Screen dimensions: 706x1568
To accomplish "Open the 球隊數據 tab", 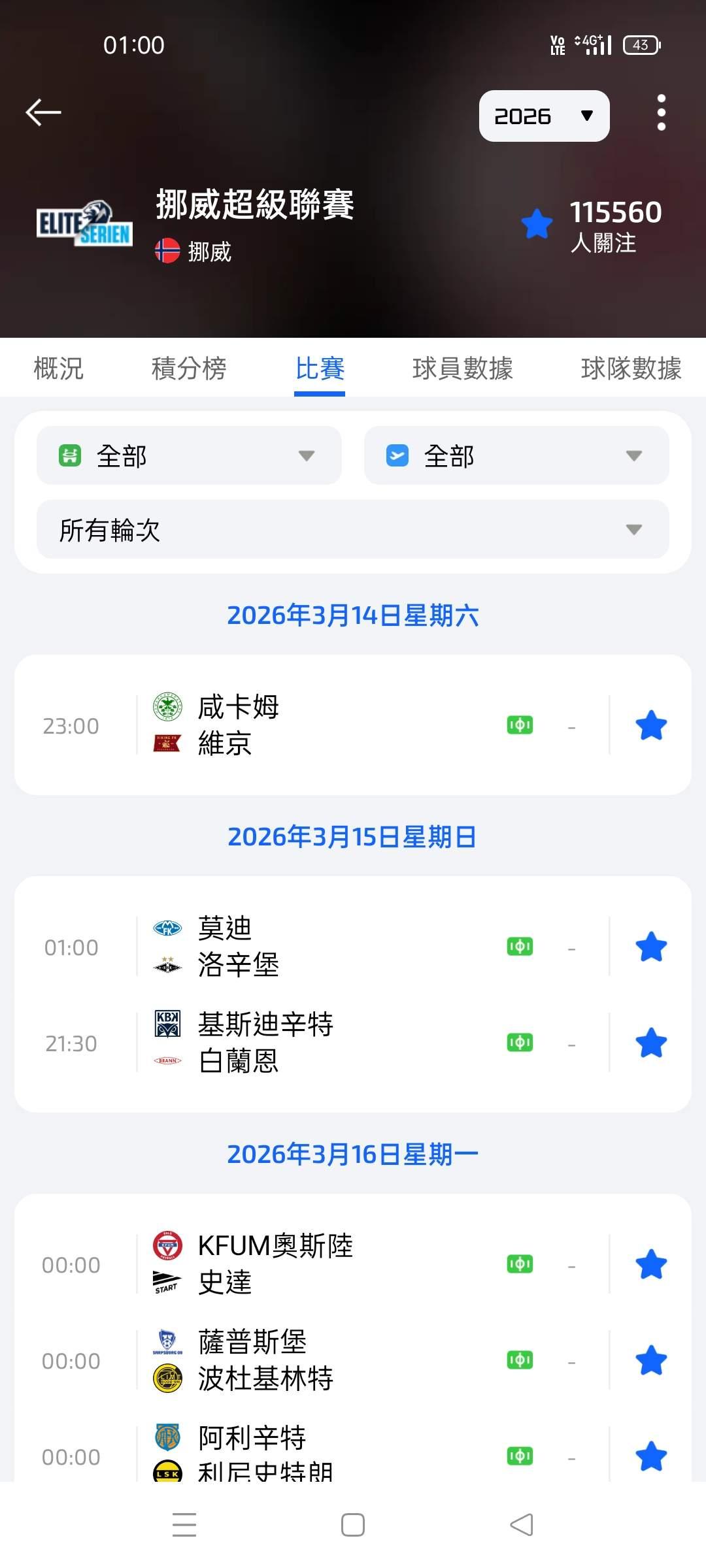I will (630, 368).
